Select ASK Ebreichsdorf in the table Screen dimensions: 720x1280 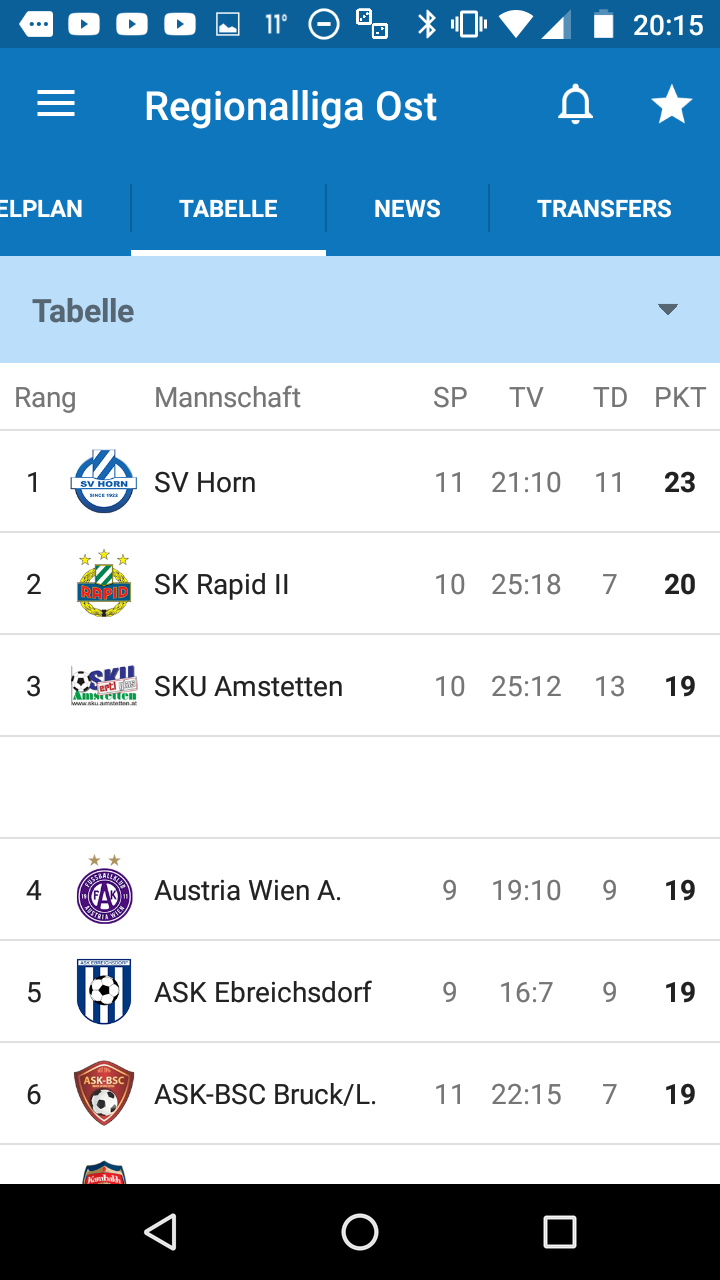(360, 992)
